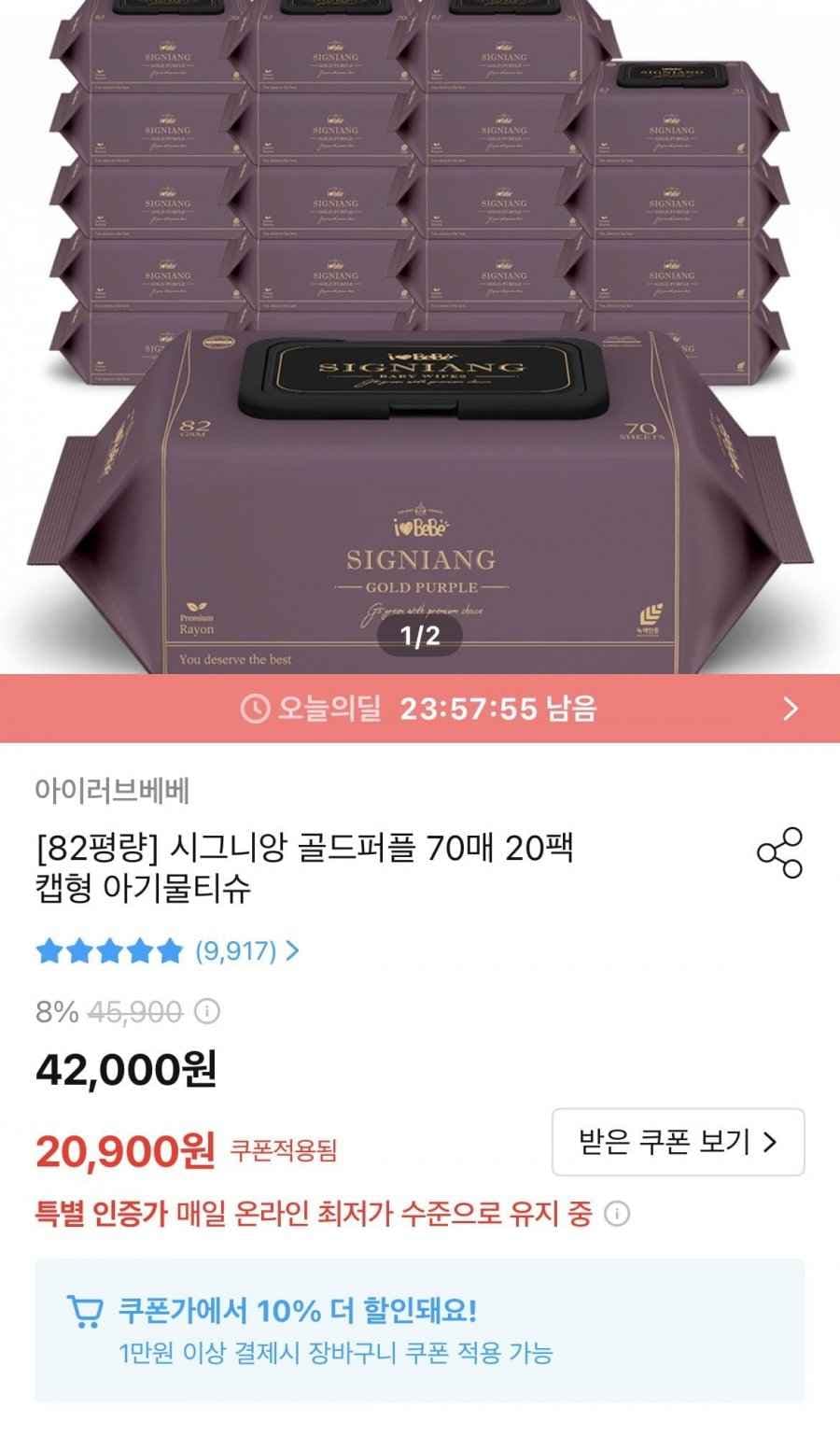Open the 오늘의딜 right arrow chevron
The height and width of the screenshot is (1435, 840).
click(x=791, y=710)
